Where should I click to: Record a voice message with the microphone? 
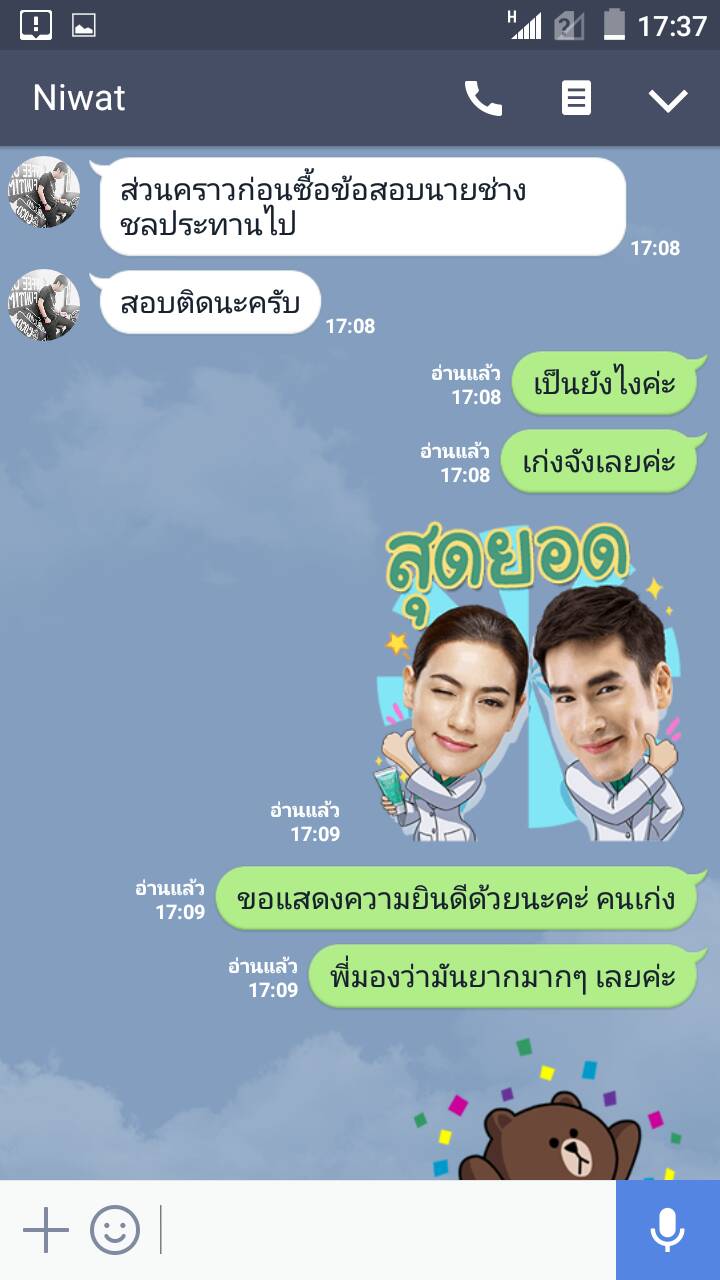pos(667,1230)
